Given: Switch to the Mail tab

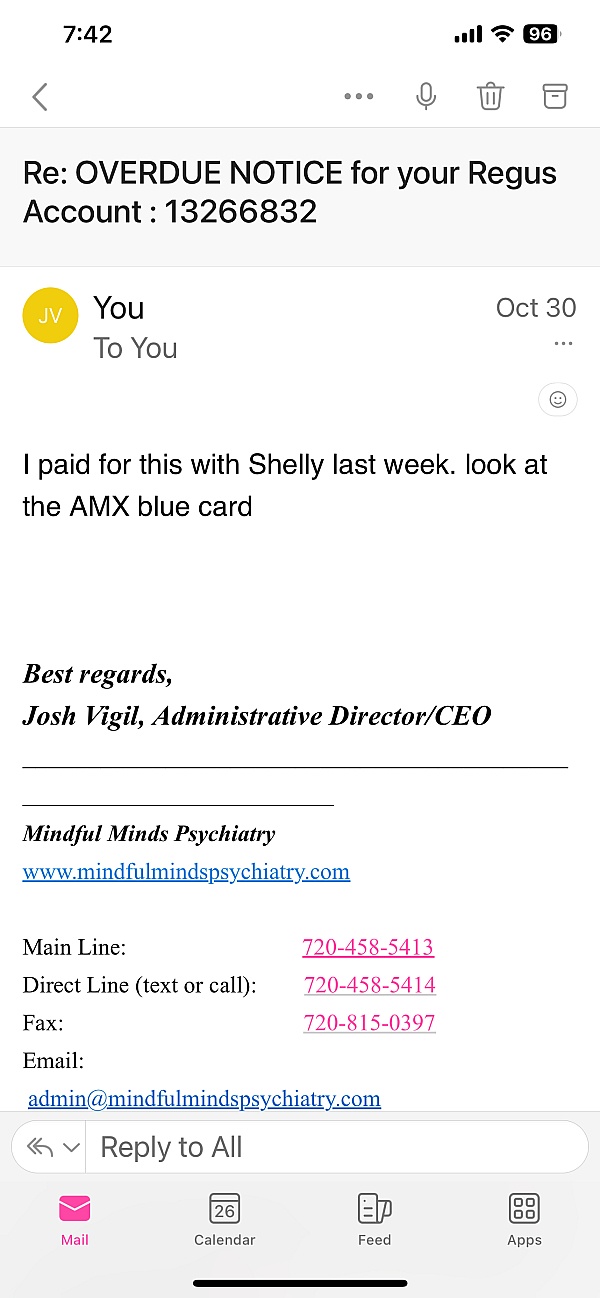Looking at the screenshot, I should 75,1220.
